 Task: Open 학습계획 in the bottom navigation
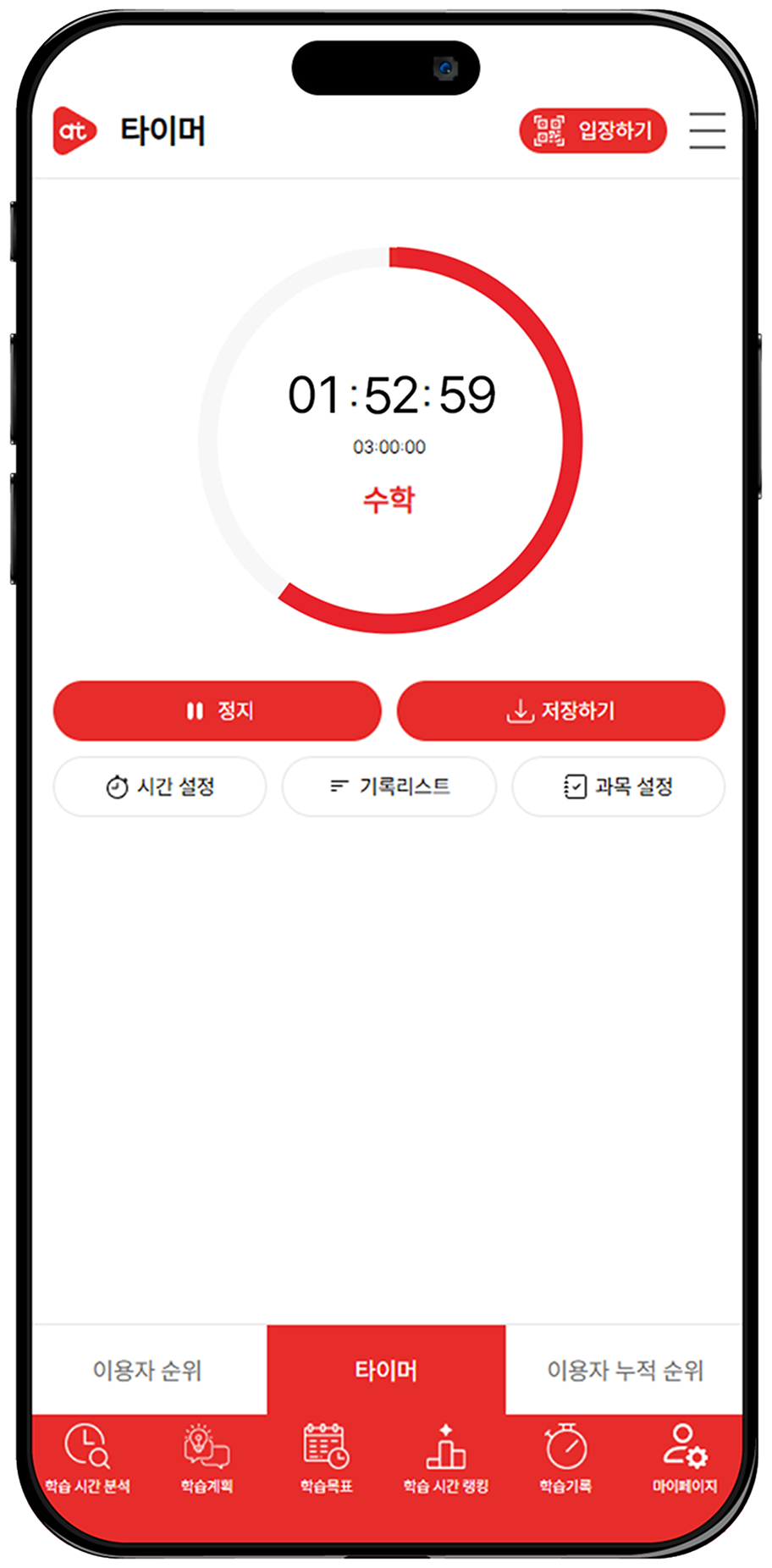[207, 1460]
